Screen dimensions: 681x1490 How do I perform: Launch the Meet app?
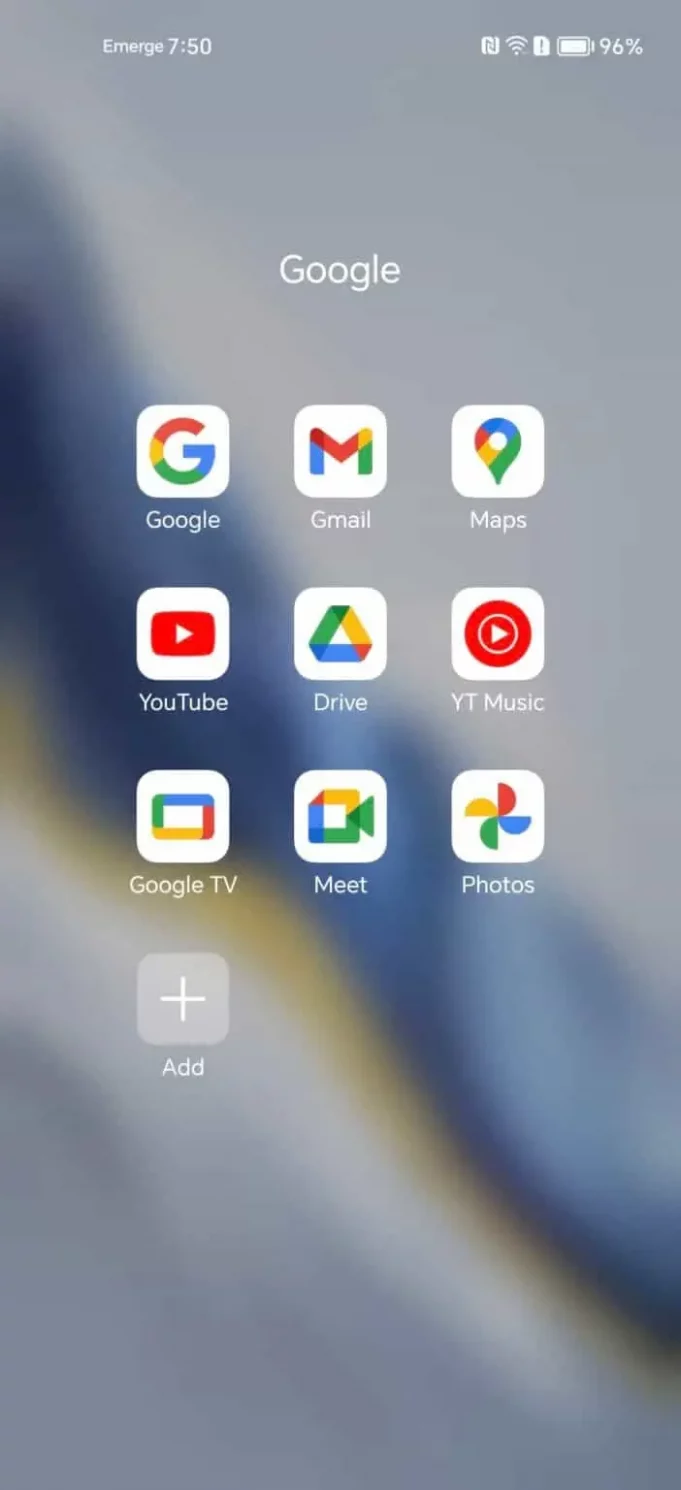(x=340, y=816)
